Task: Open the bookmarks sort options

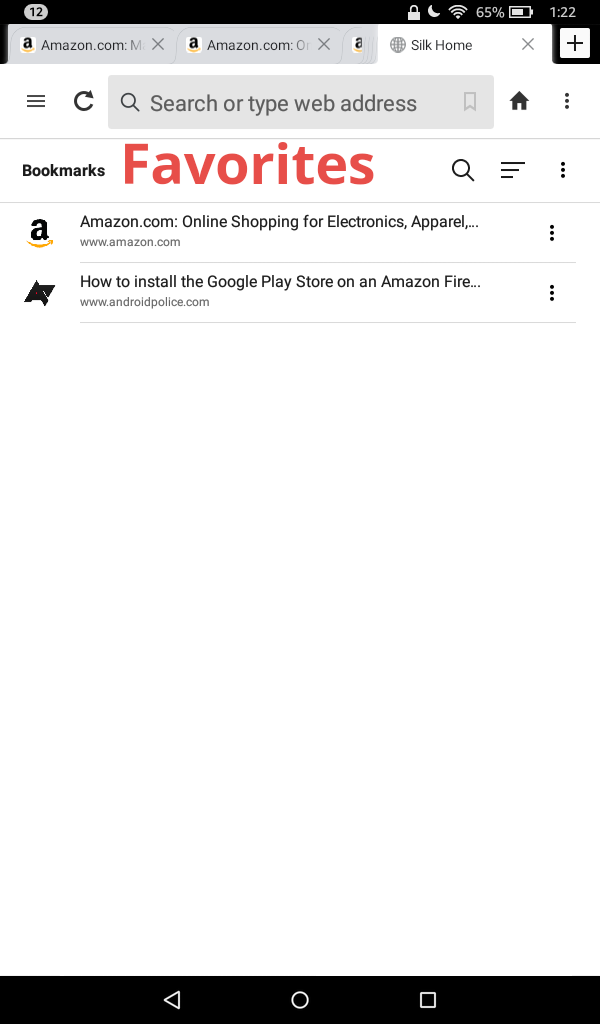Action: (x=513, y=170)
